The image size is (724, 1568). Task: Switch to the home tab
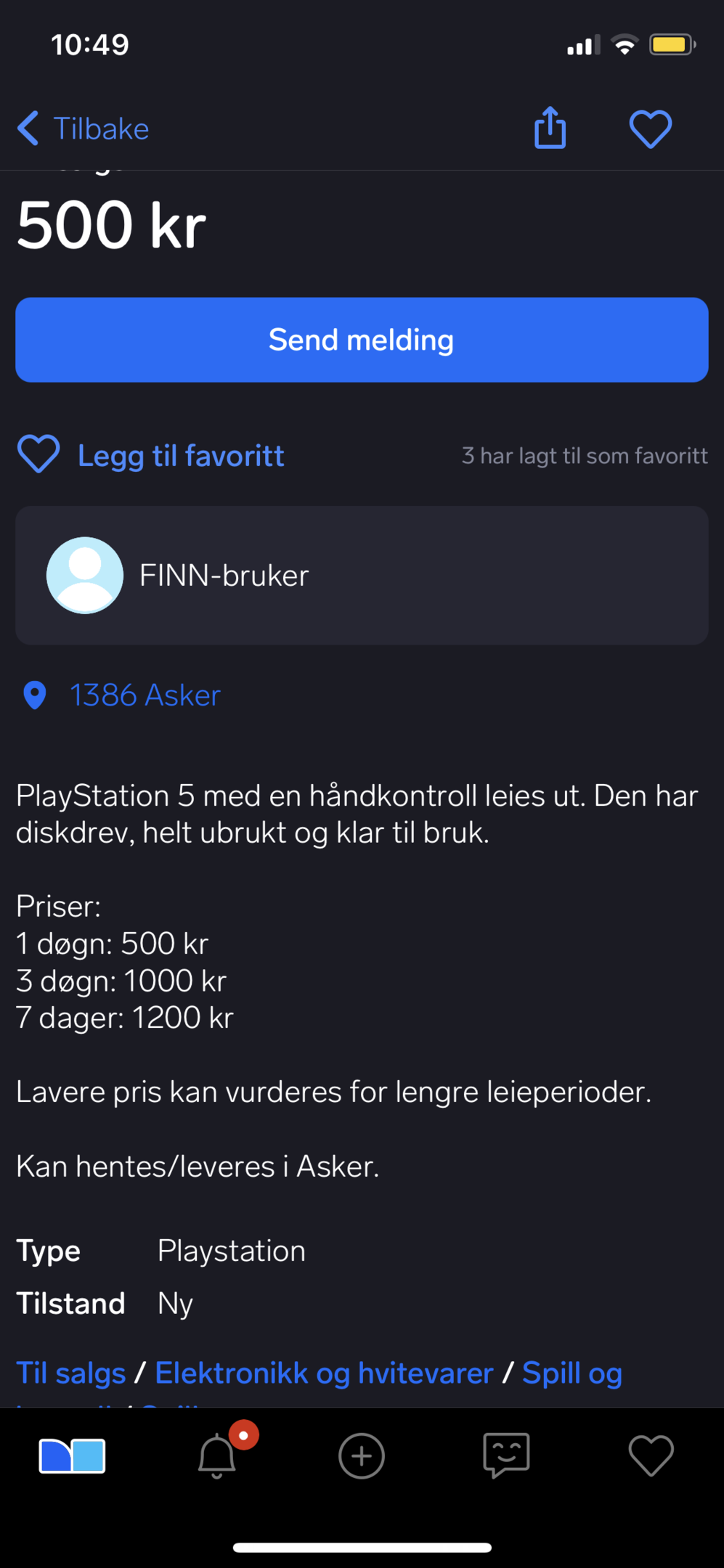pyautogui.click(x=72, y=1455)
